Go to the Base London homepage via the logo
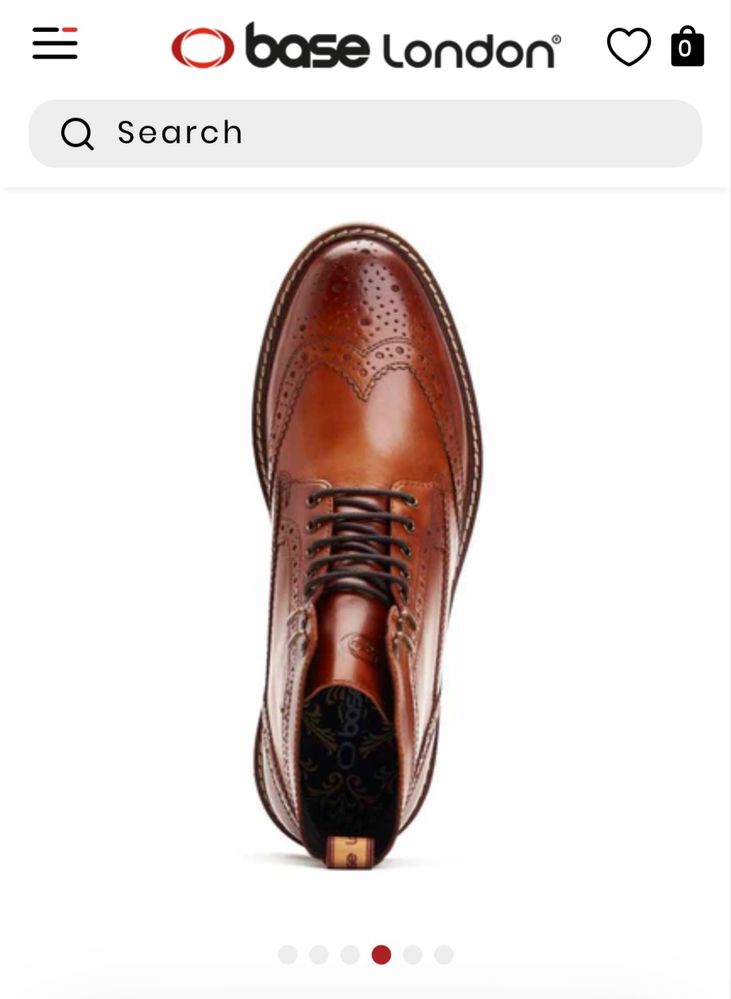This screenshot has height=999, width=731. coord(366,47)
